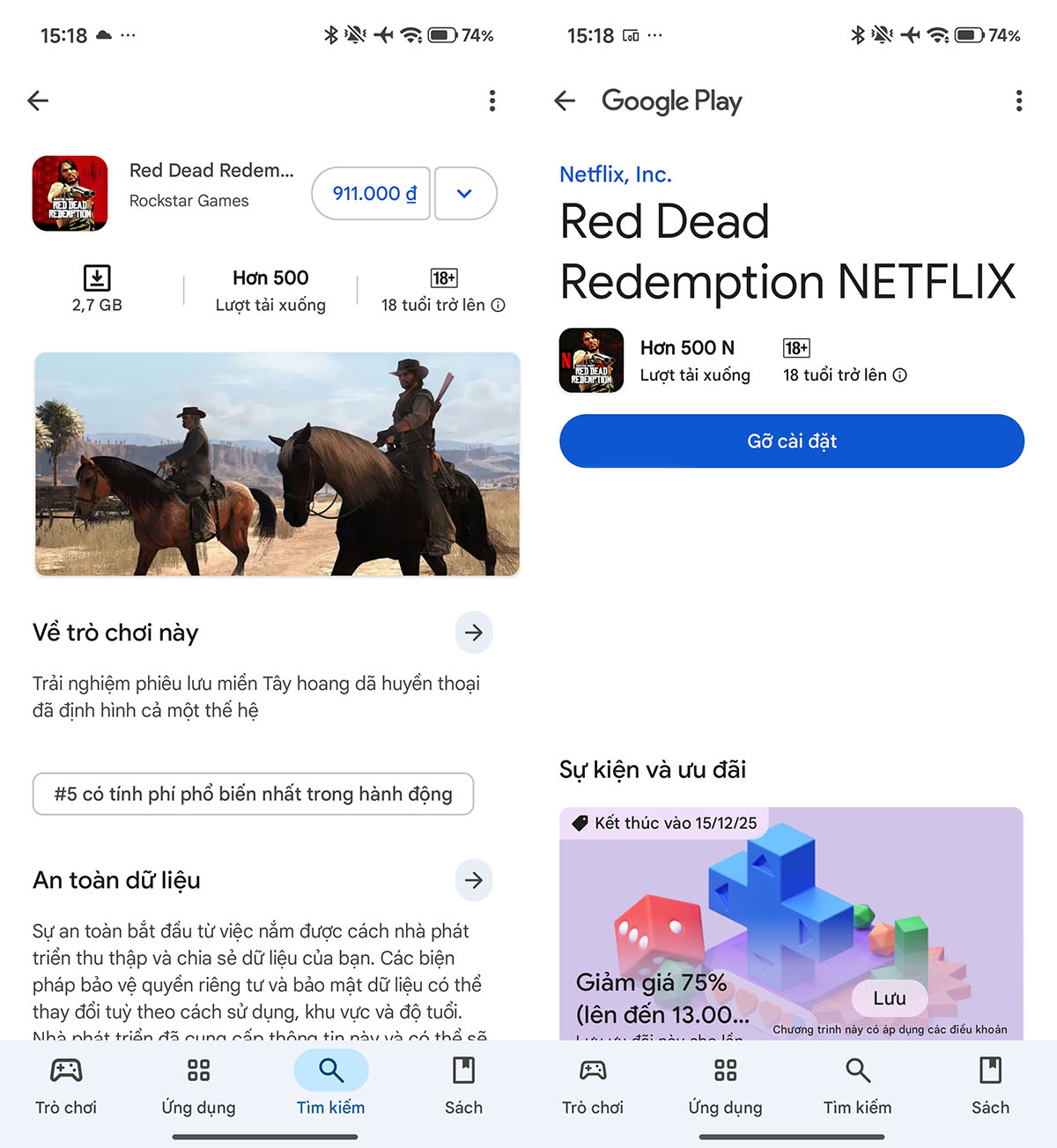Tap Lưu on the Giảm giá 75% offer
The width and height of the screenshot is (1057, 1148).
[x=890, y=998]
